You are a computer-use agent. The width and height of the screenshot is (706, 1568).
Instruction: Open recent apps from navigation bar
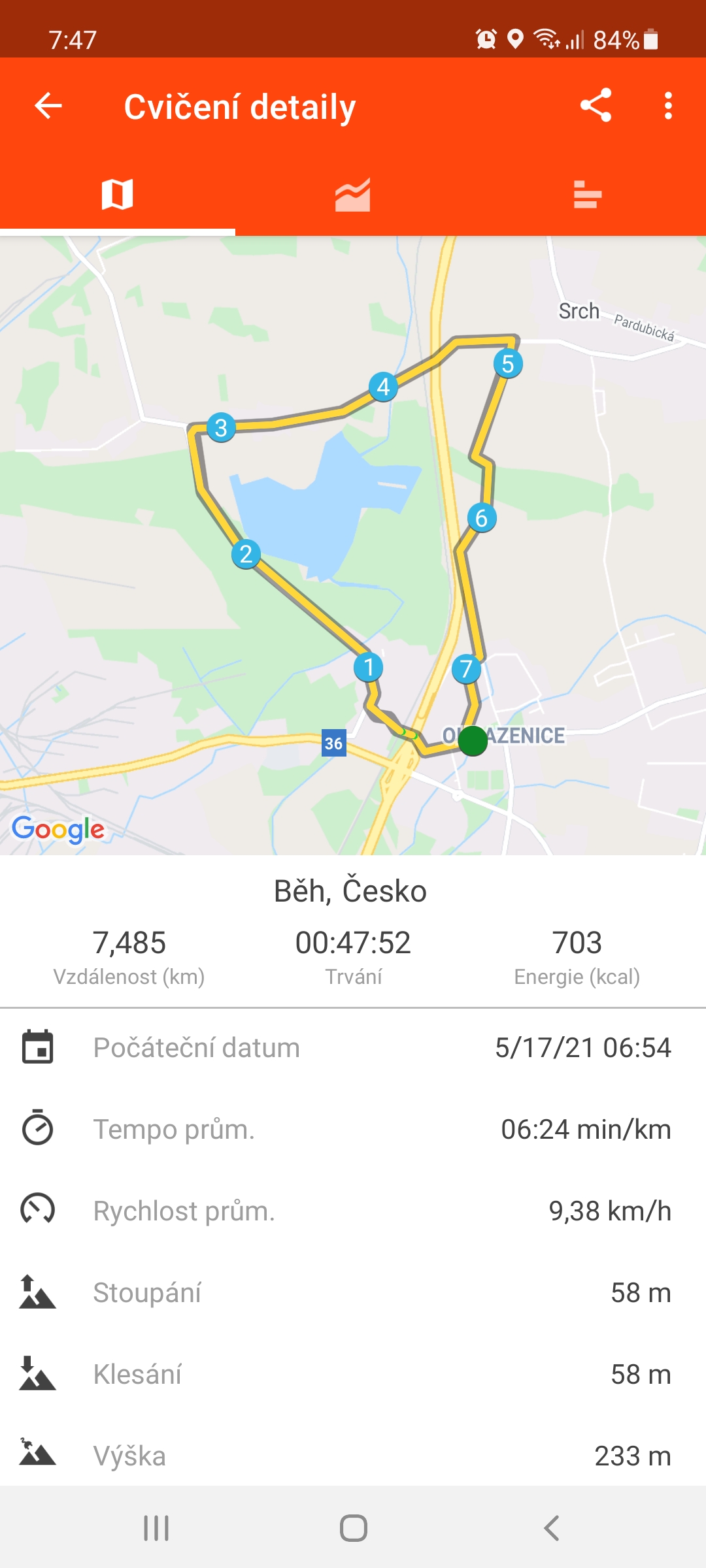[x=156, y=1528]
